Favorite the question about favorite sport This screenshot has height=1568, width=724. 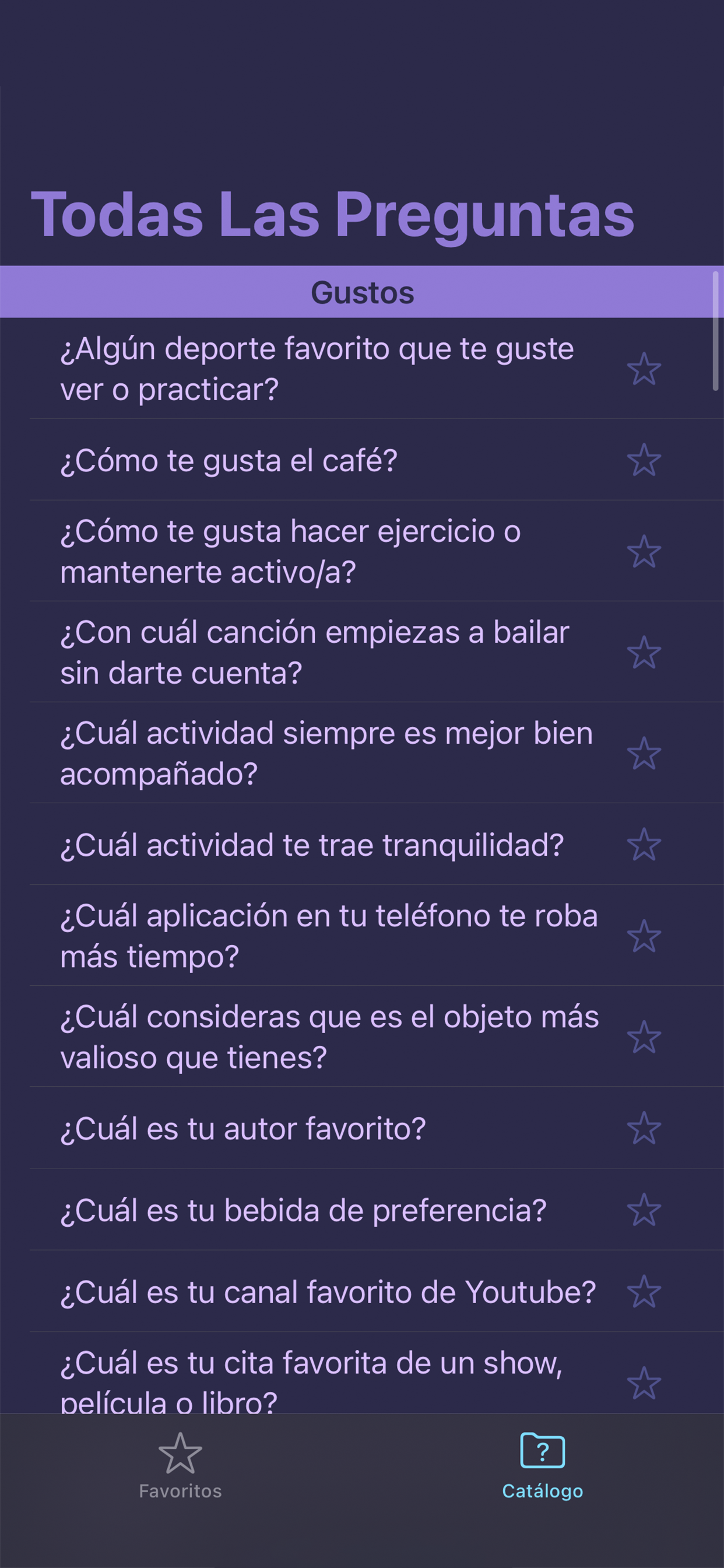tap(644, 369)
